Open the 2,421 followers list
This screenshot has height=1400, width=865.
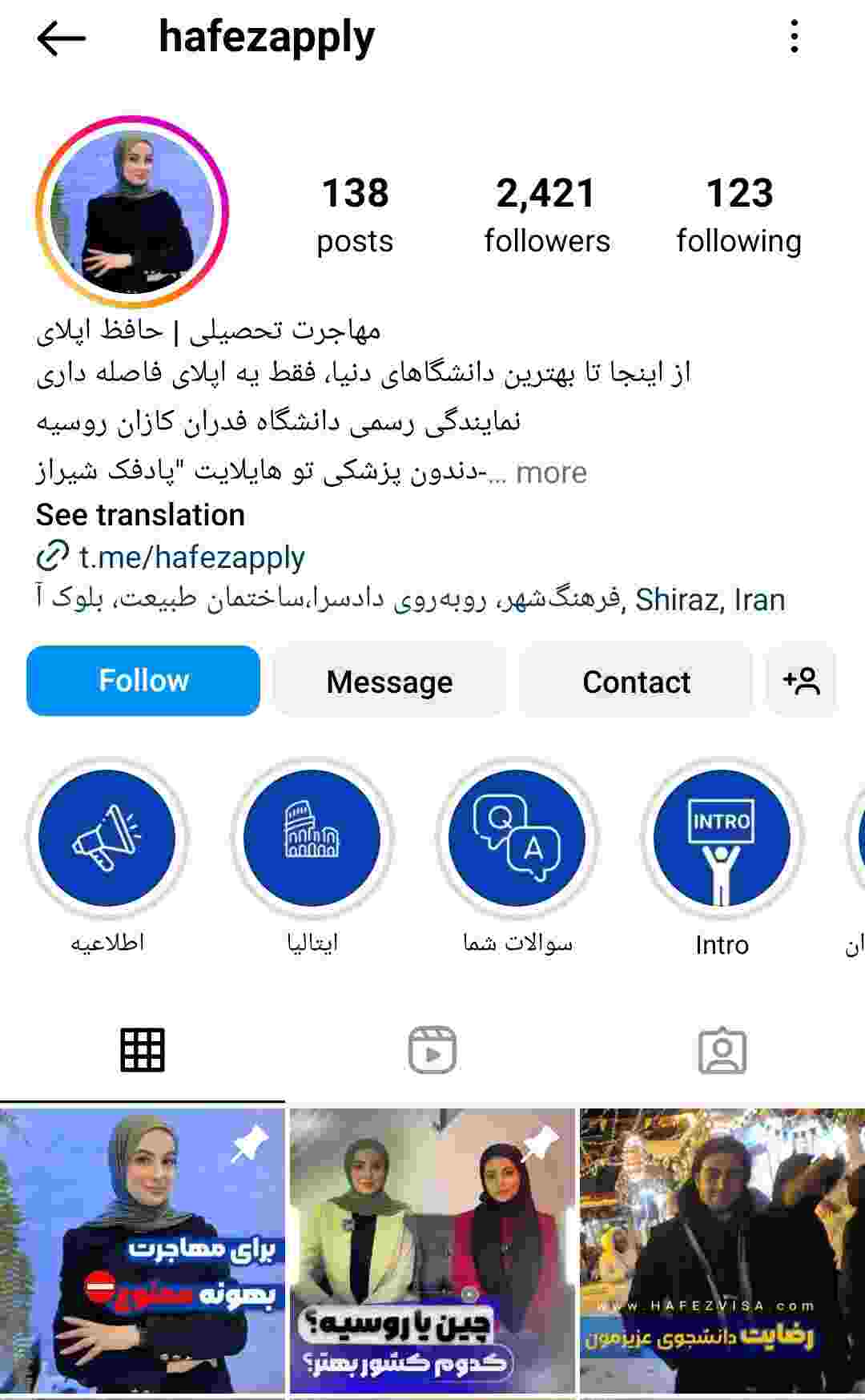[x=547, y=215]
